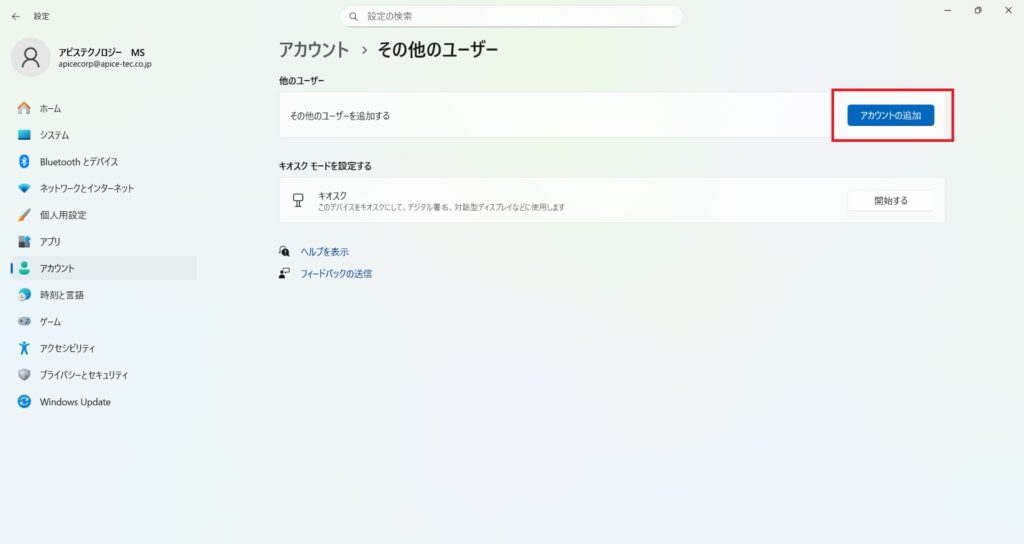Go to ホーム in sidebar

click(50, 108)
